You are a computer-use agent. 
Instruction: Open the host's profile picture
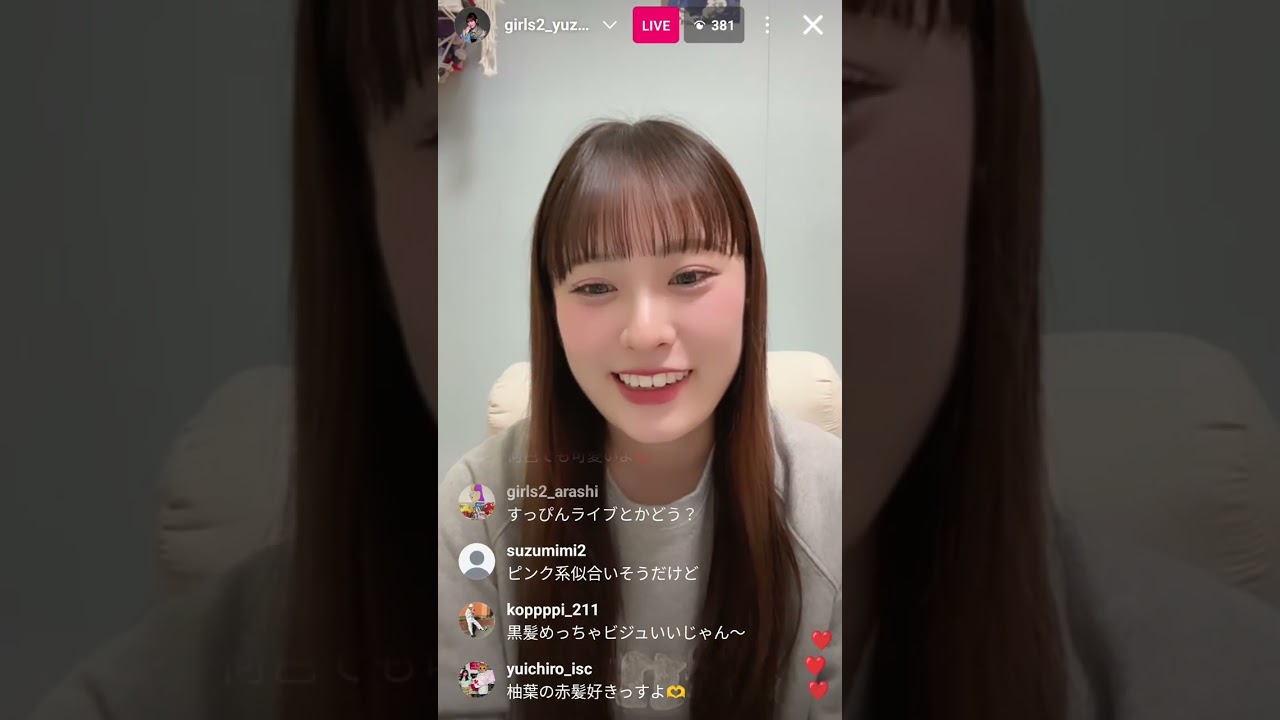[472, 25]
